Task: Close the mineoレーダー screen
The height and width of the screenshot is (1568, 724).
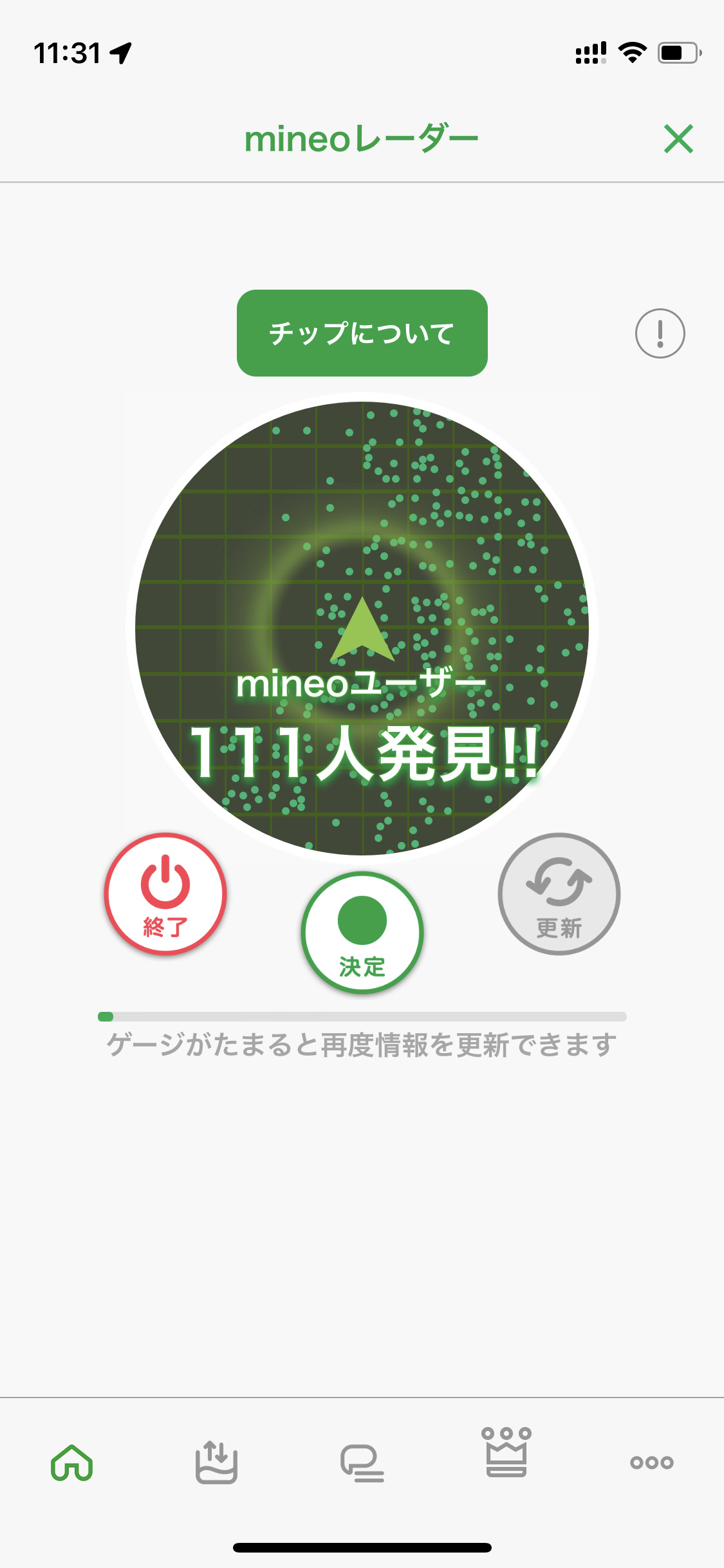Action: point(678,139)
